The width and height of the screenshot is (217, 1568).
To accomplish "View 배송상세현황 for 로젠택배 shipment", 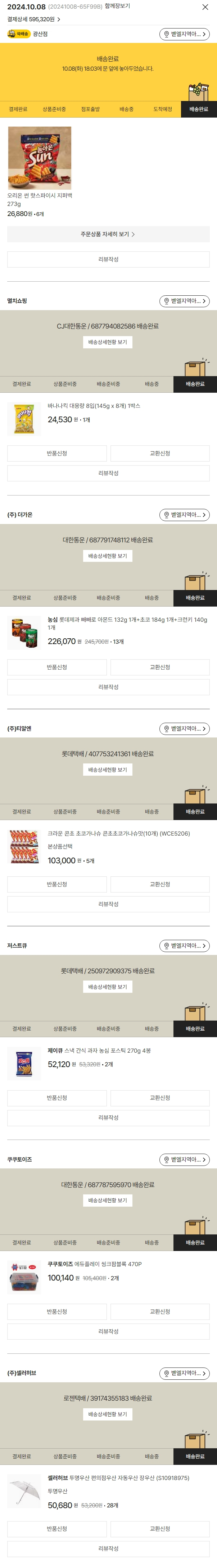I will [108, 1414].
